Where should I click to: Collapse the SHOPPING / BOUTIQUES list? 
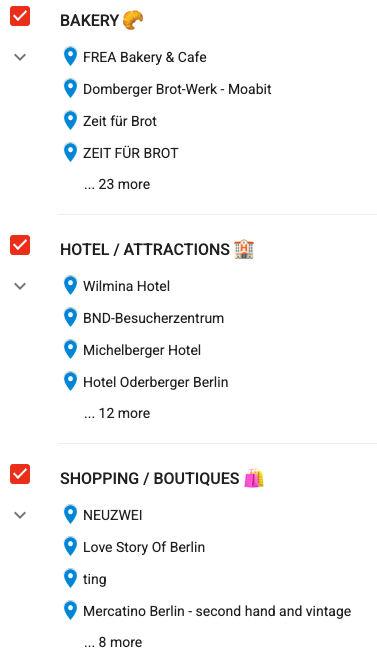[20, 515]
